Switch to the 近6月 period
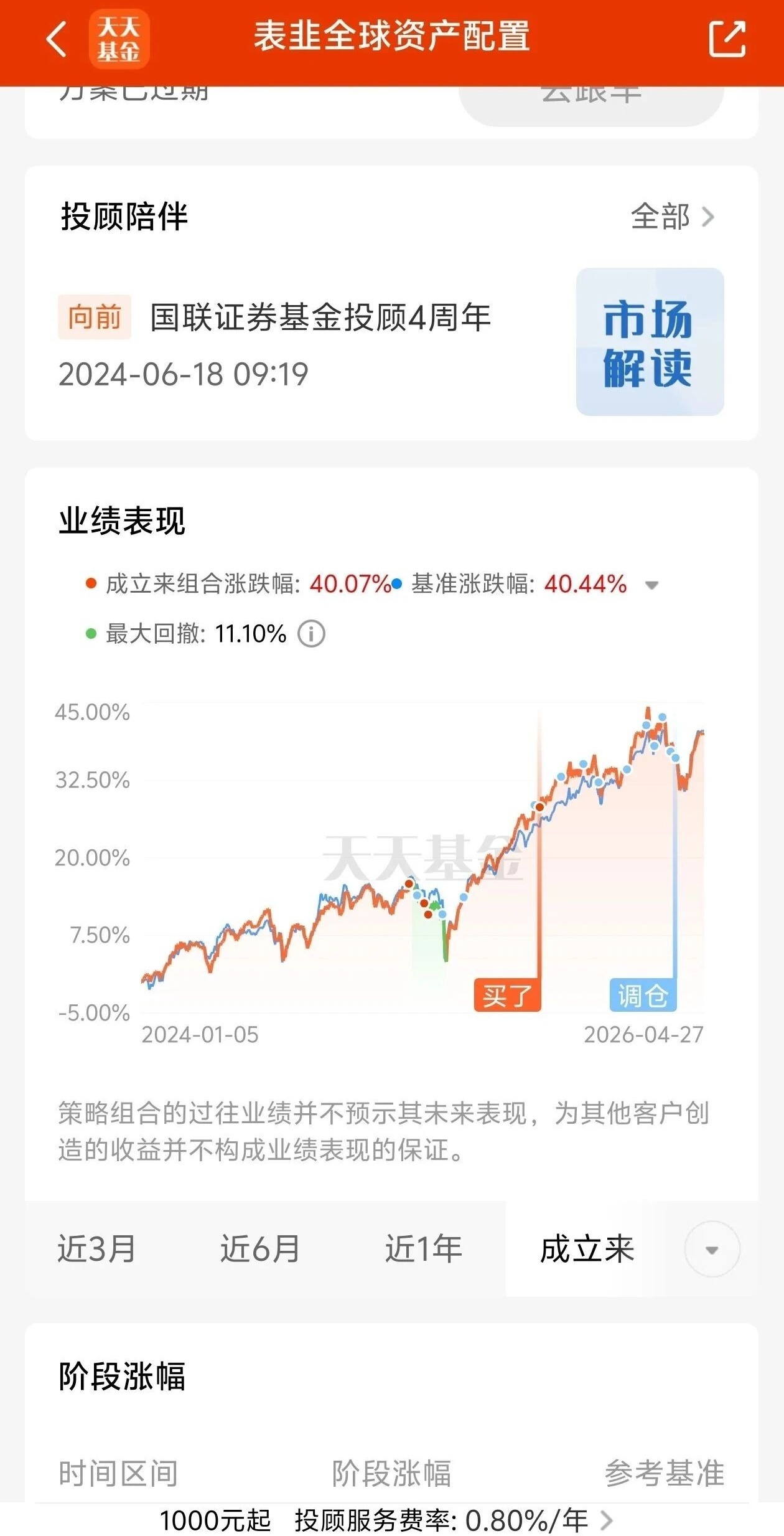The height and width of the screenshot is (1536, 784). 260,1249
